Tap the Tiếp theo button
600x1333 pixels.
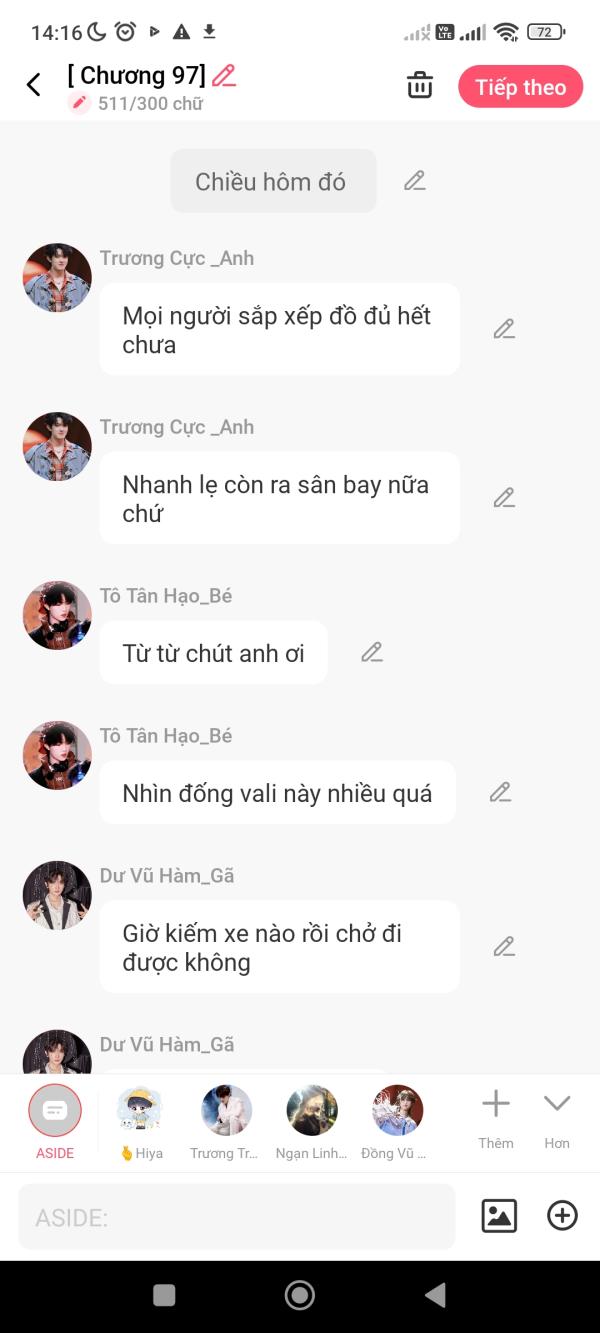(520, 87)
